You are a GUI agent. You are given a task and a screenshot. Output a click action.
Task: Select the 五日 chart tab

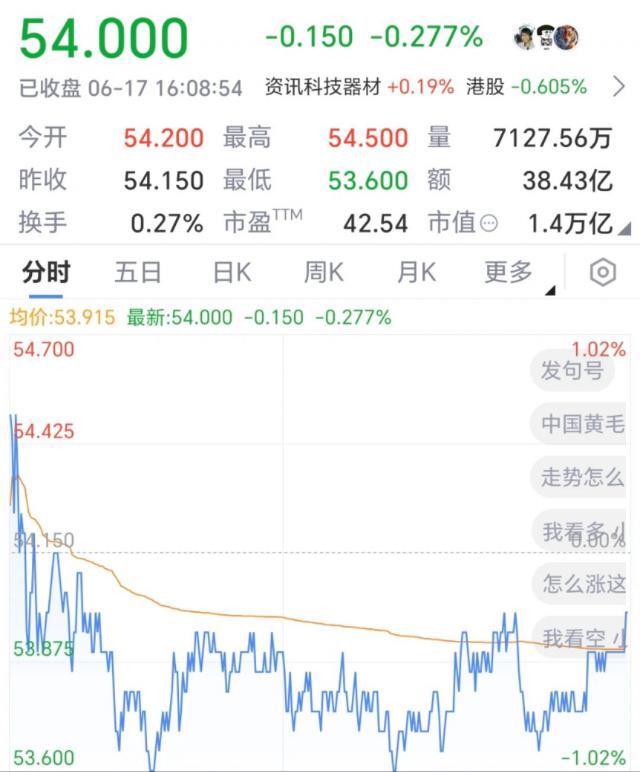[138, 272]
